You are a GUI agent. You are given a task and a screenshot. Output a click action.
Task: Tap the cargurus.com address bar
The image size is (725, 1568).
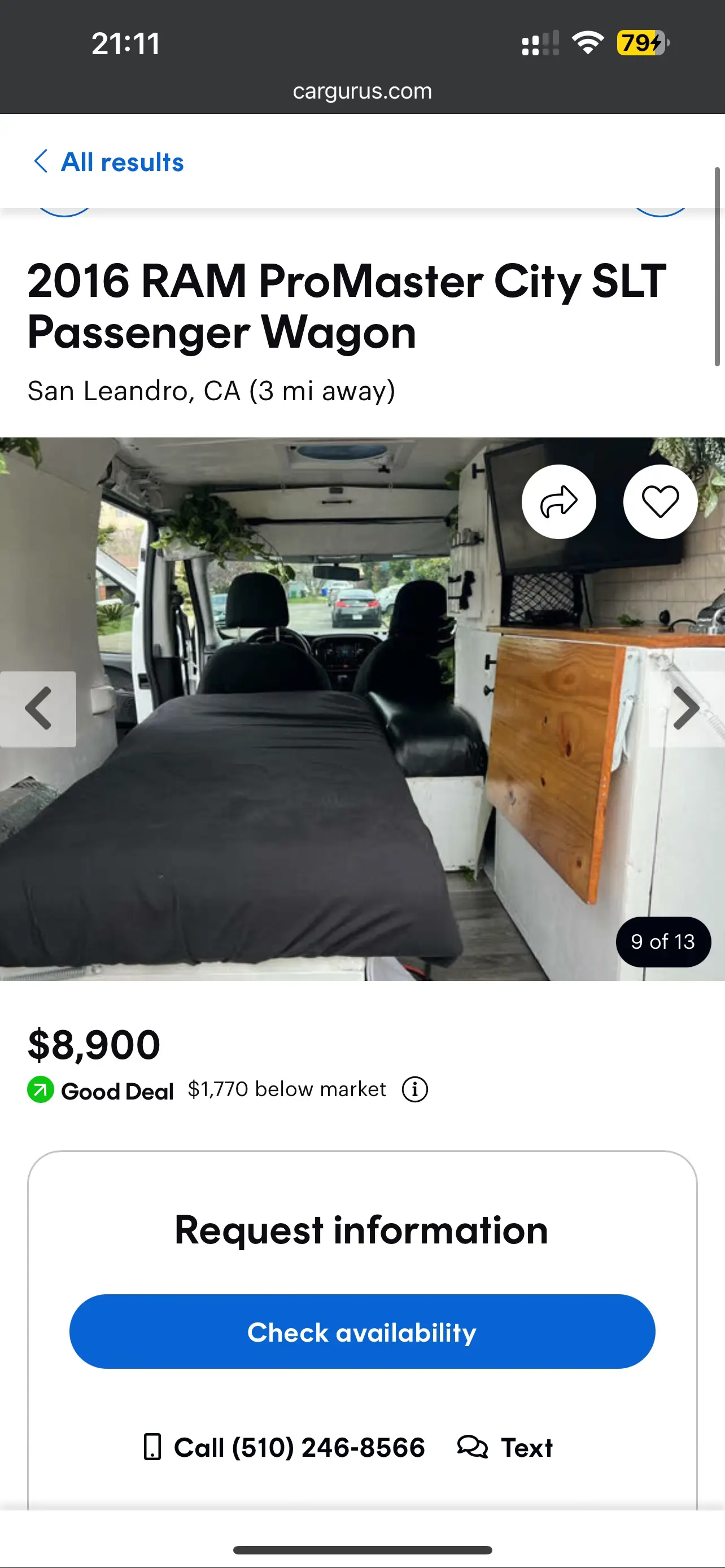tap(362, 91)
